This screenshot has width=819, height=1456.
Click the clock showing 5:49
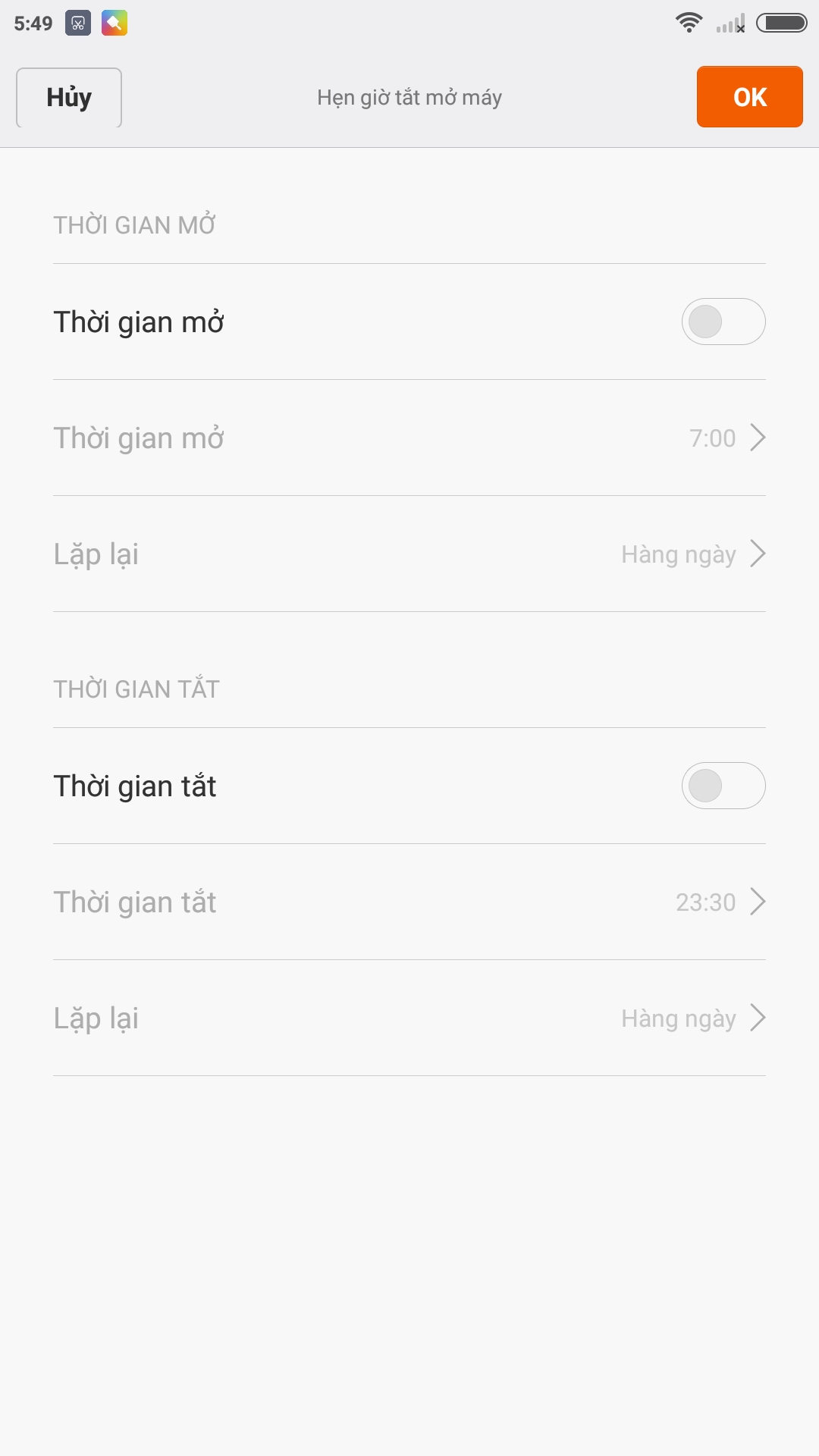point(32,23)
